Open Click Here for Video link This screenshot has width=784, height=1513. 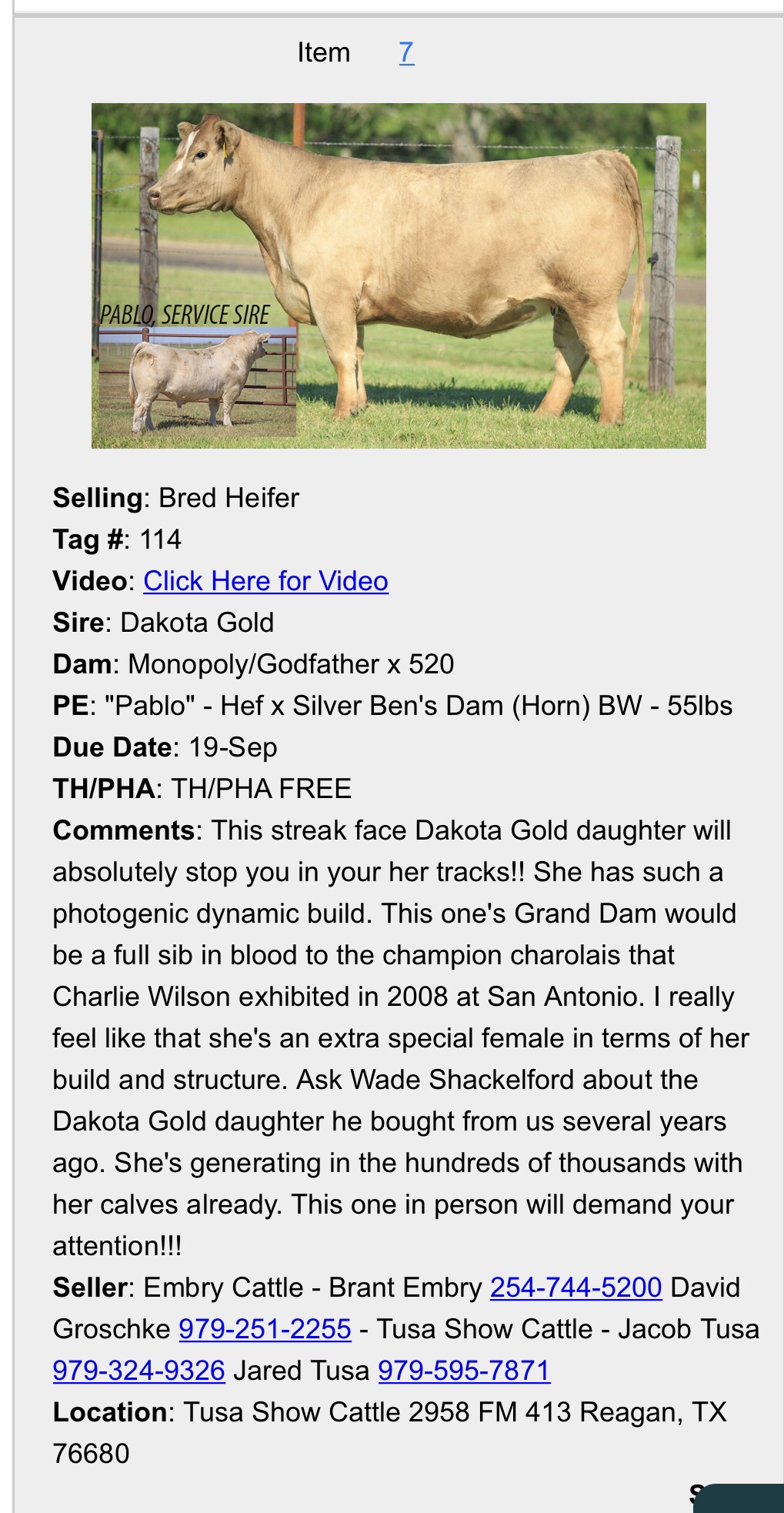[x=265, y=581]
